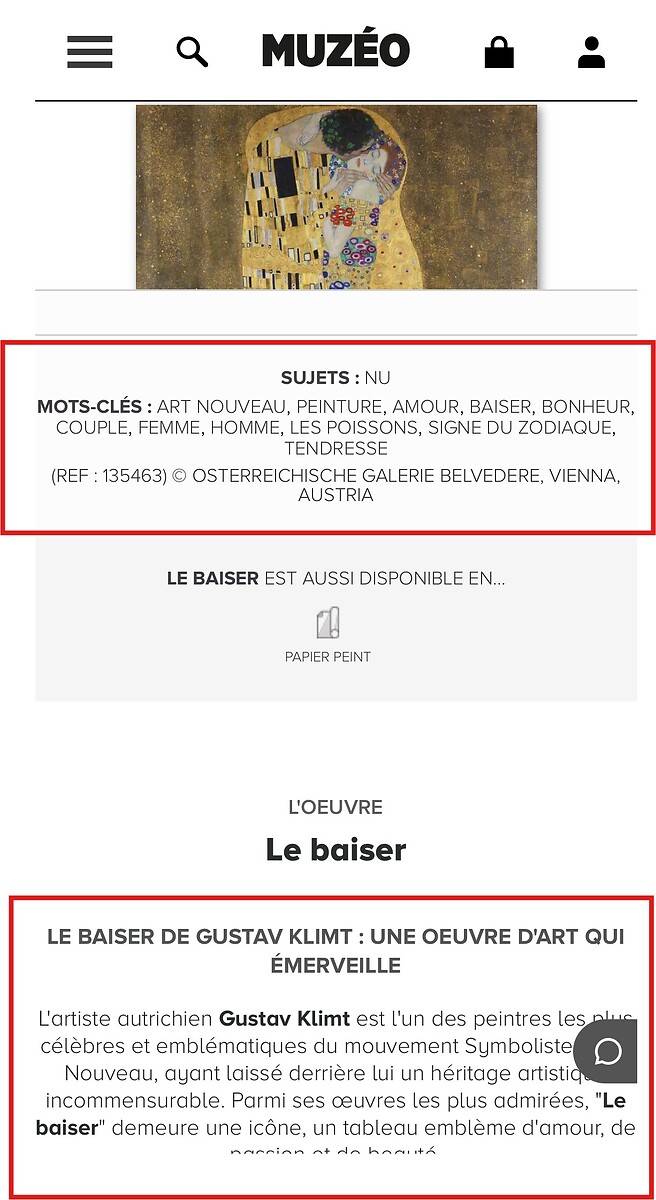Viewport: 656px width, 1200px height.
Task: Open the shopping bag
Action: pyautogui.click(x=499, y=51)
